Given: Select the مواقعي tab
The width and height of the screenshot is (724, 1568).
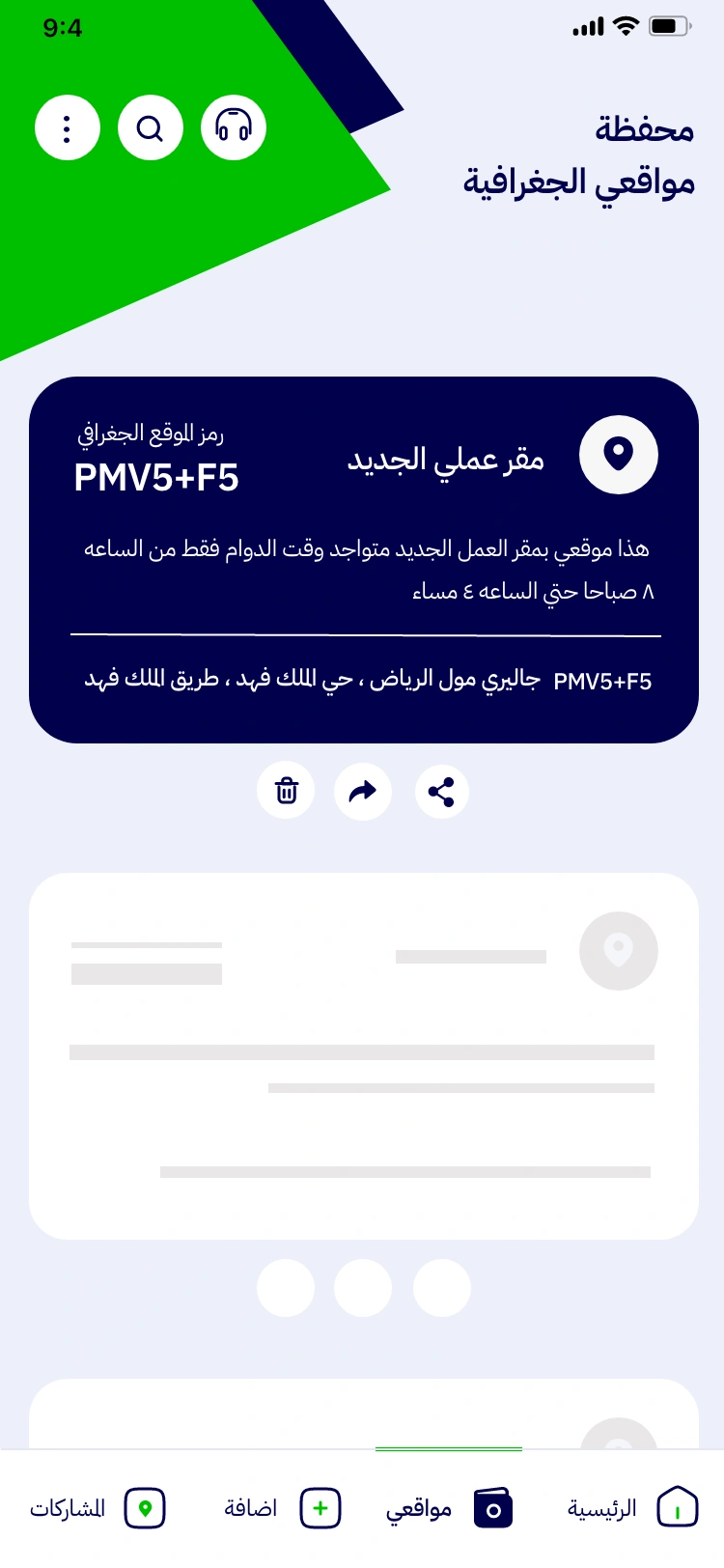Looking at the screenshot, I should click(449, 1507).
